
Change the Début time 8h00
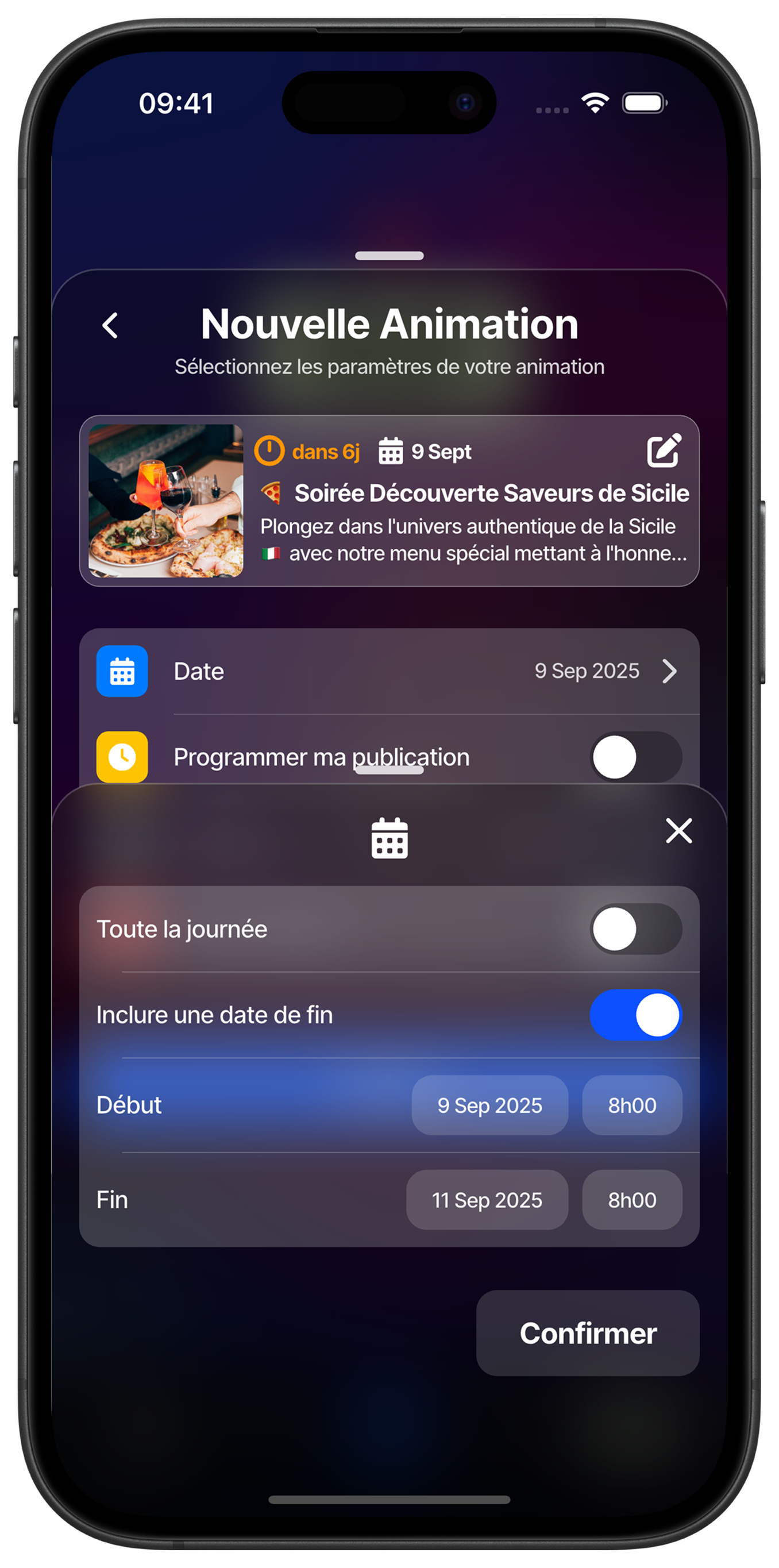tap(632, 1105)
